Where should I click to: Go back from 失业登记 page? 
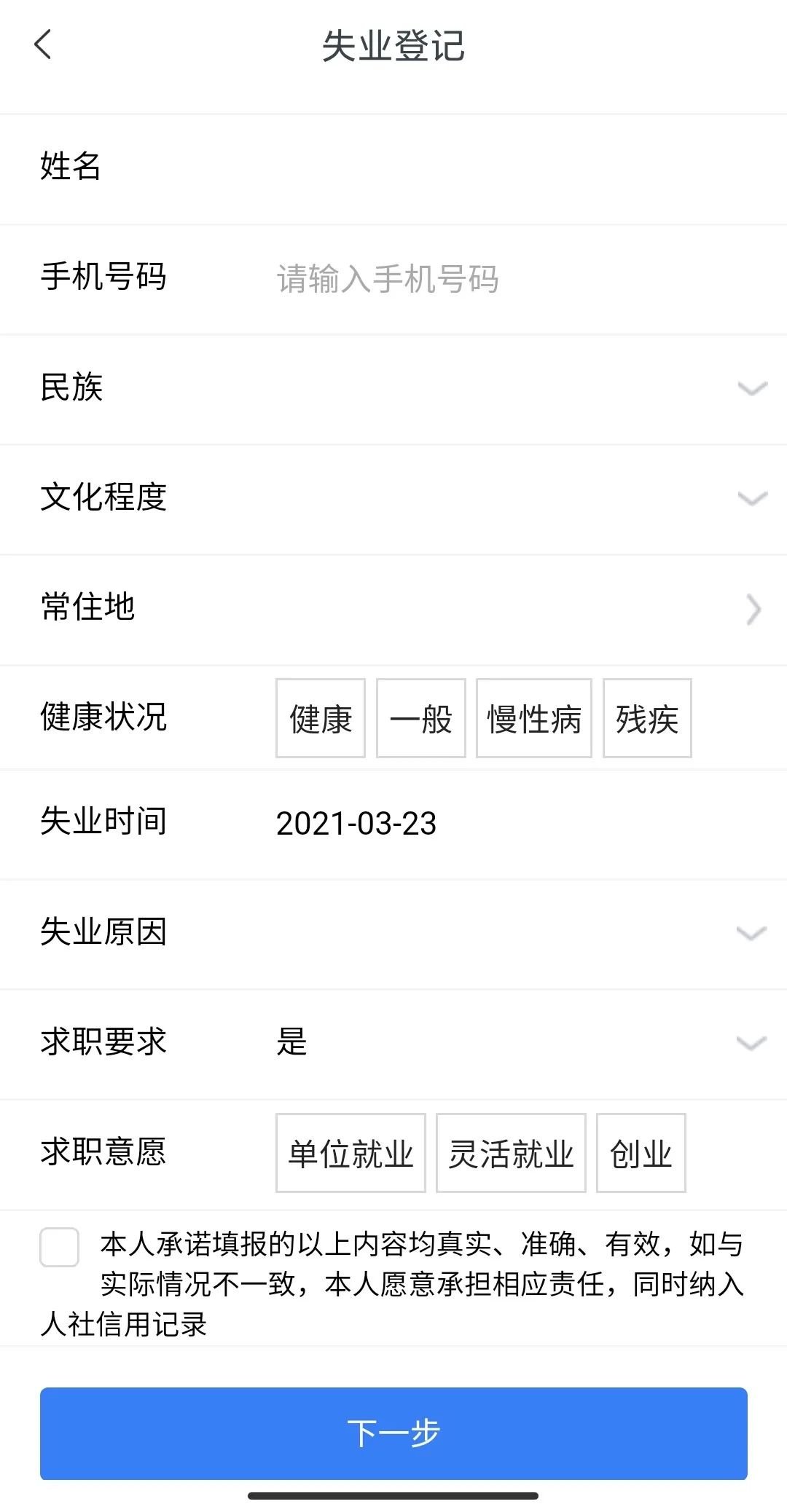[x=44, y=44]
